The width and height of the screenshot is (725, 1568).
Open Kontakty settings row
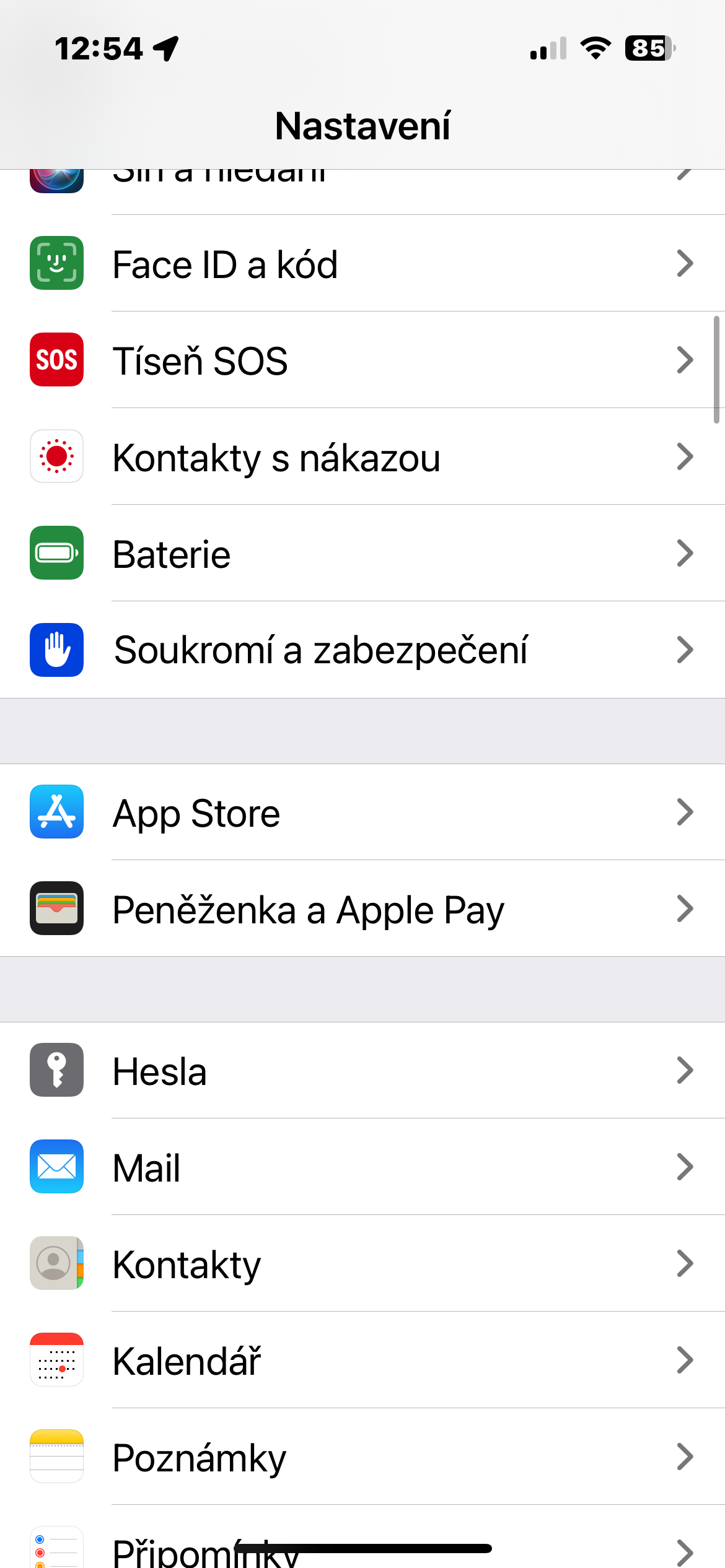[x=362, y=1264]
